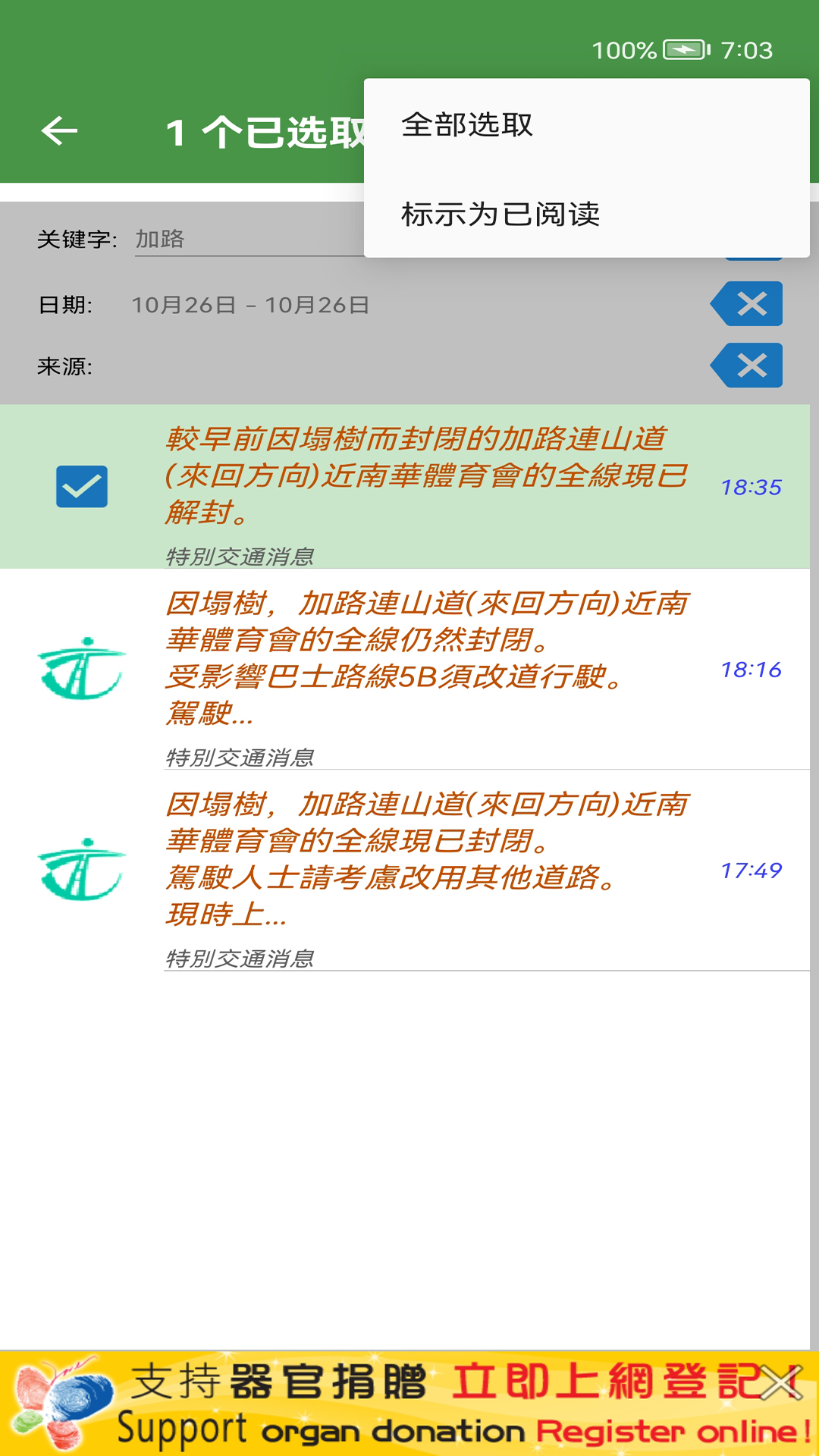Uncheck the 18:35 traffic message
The height and width of the screenshot is (1456, 819).
82,486
